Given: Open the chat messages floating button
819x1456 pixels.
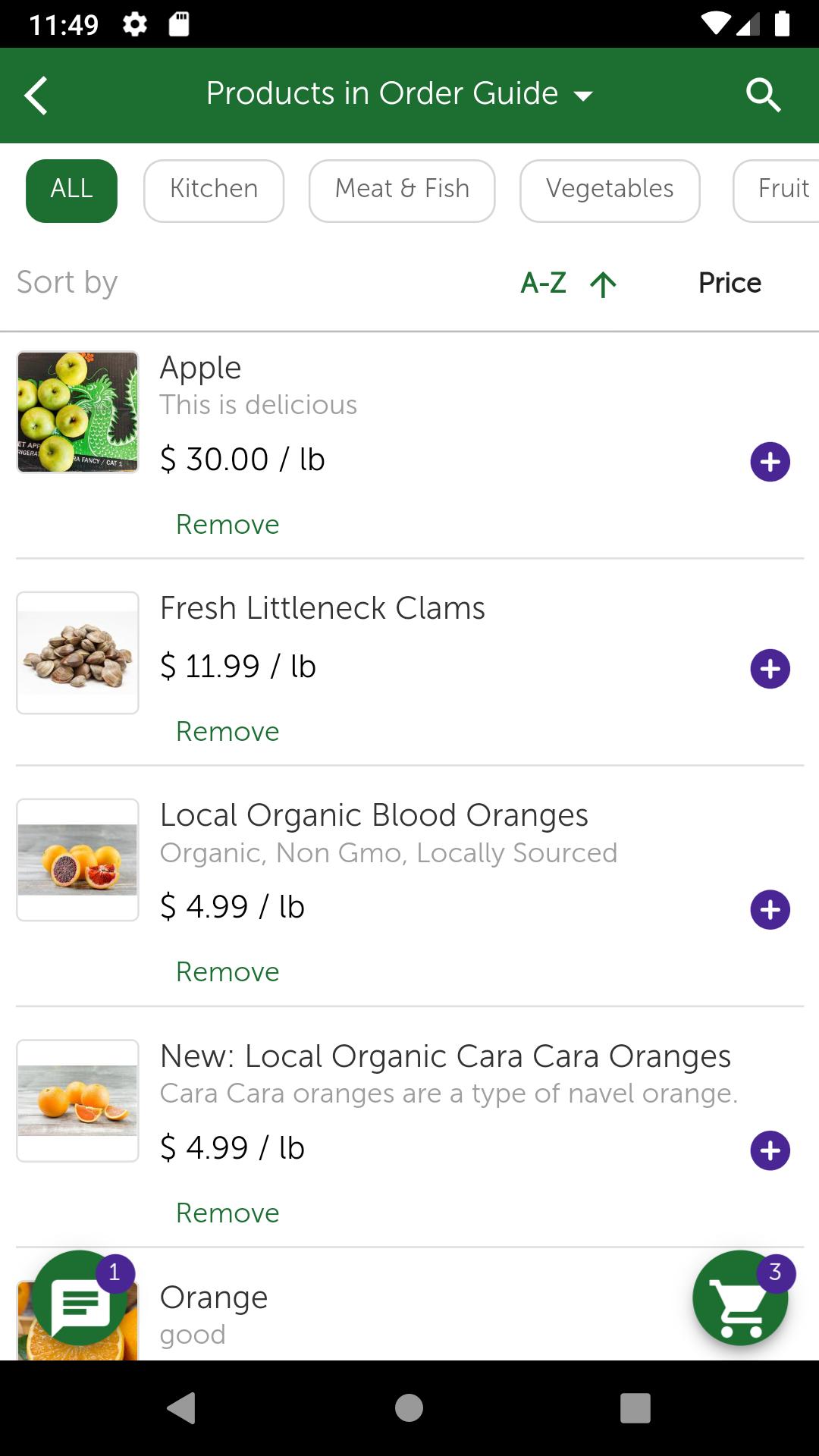Looking at the screenshot, I should 80,1298.
